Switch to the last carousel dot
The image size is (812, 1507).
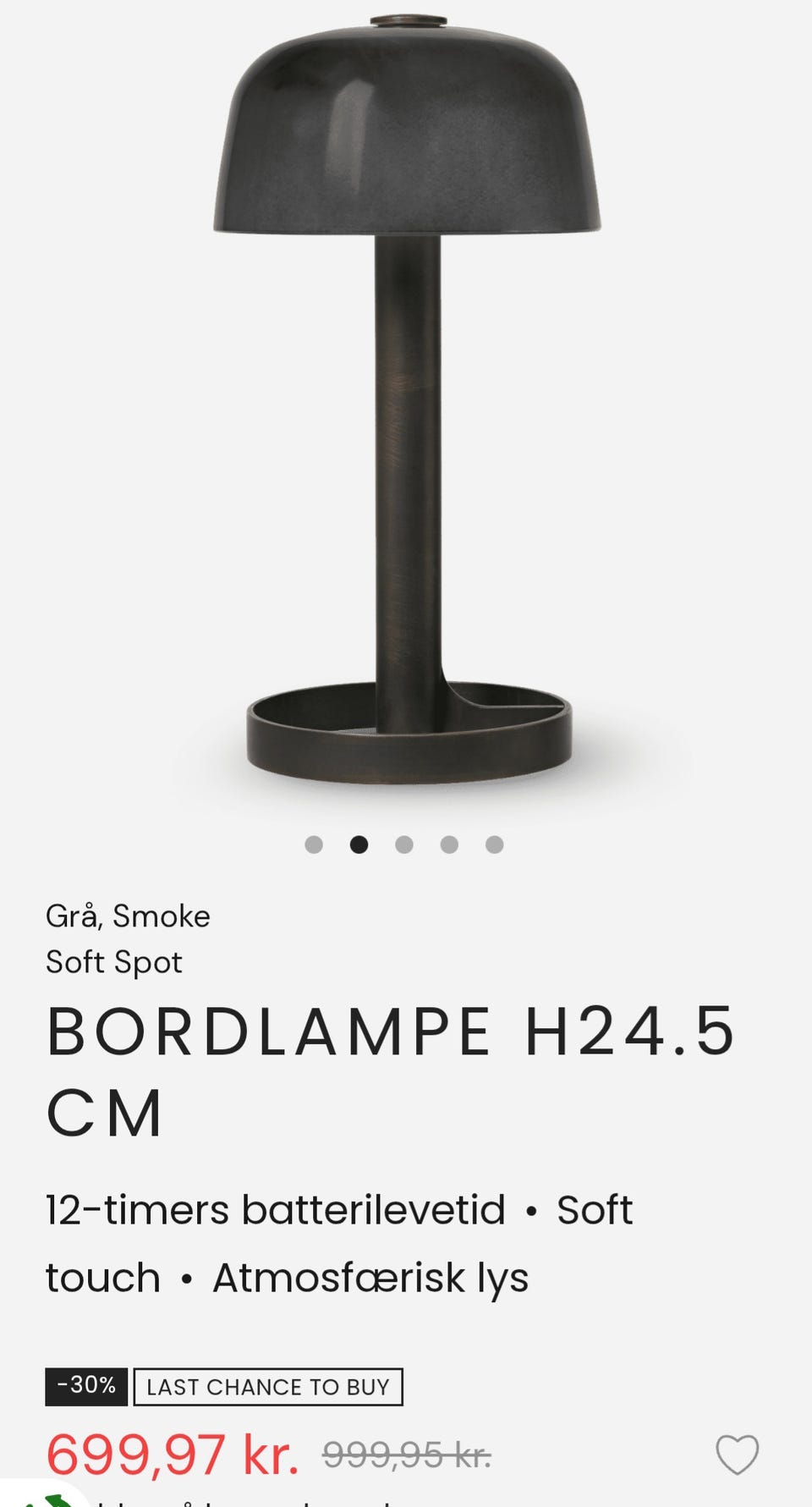click(x=496, y=844)
